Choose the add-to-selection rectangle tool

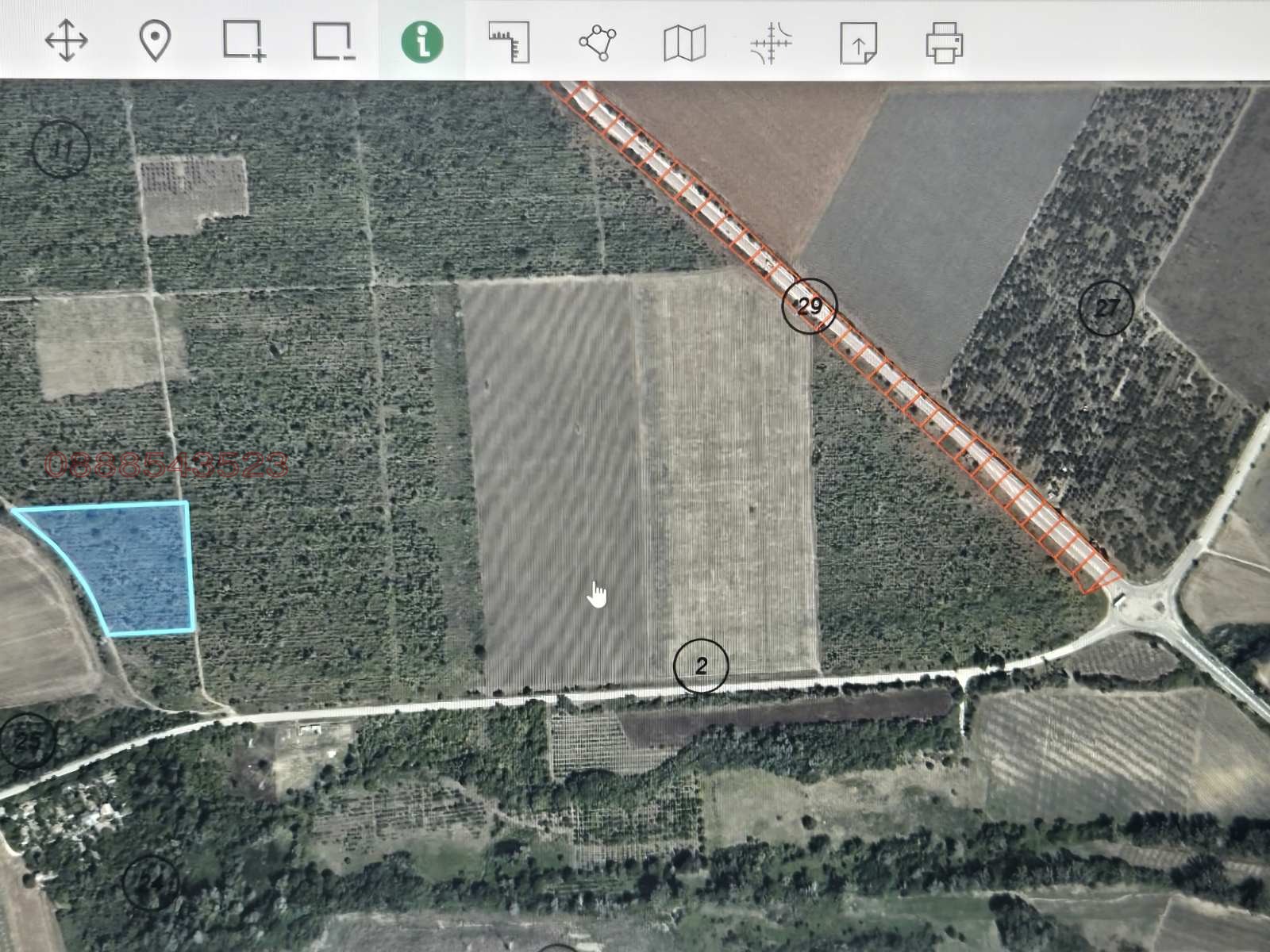point(243,40)
